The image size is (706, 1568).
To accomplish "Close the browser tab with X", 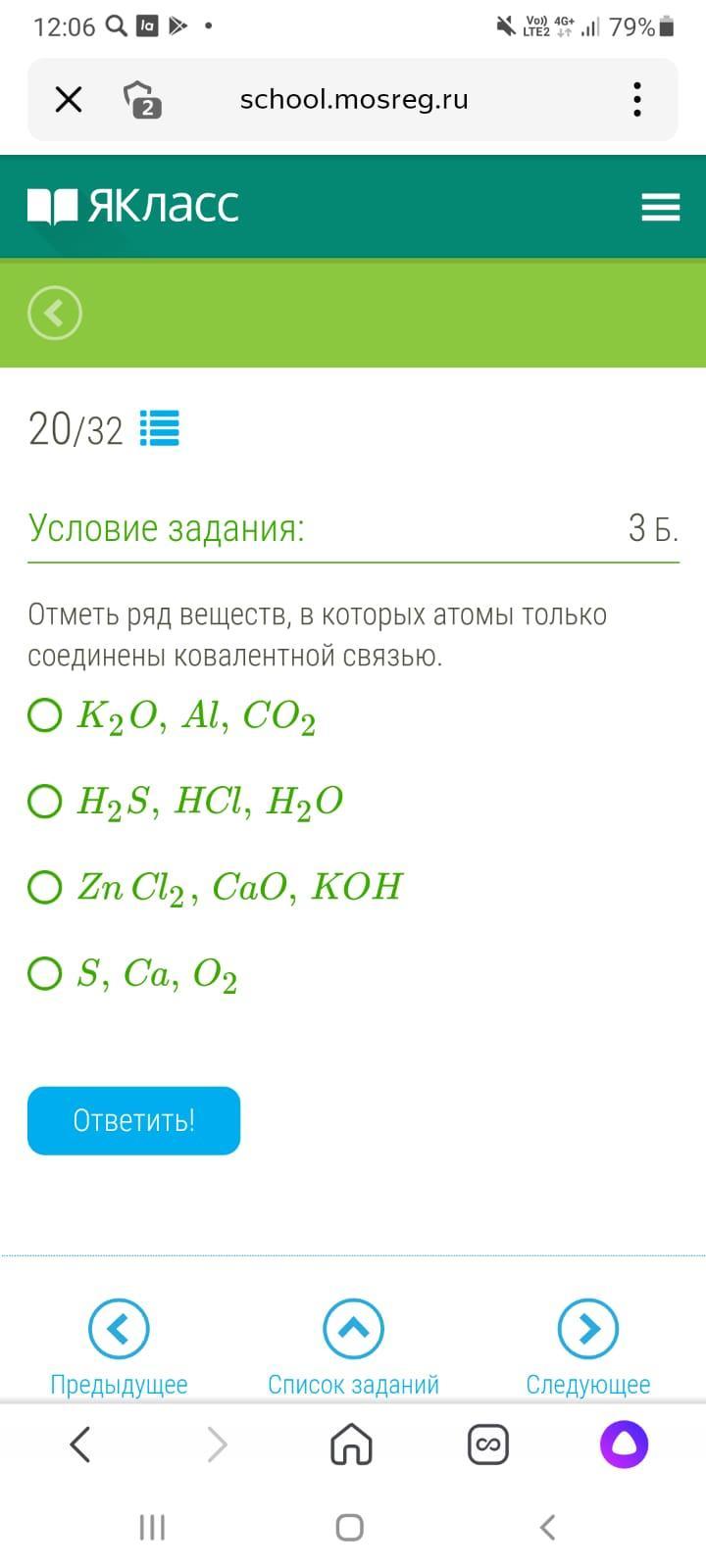I will pyautogui.click(x=69, y=99).
